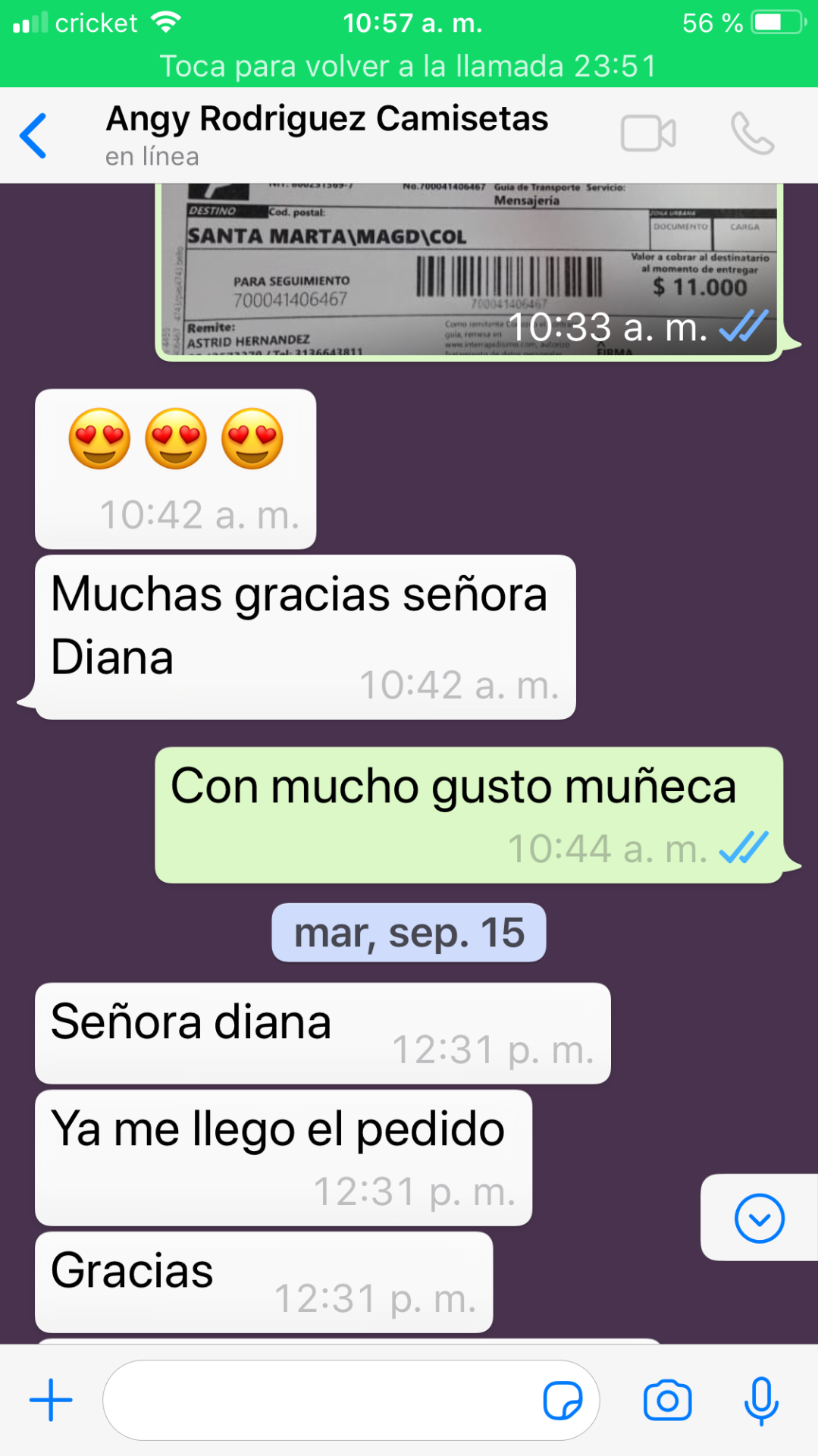
Task: Open the shipping label photo
Action: [470, 269]
